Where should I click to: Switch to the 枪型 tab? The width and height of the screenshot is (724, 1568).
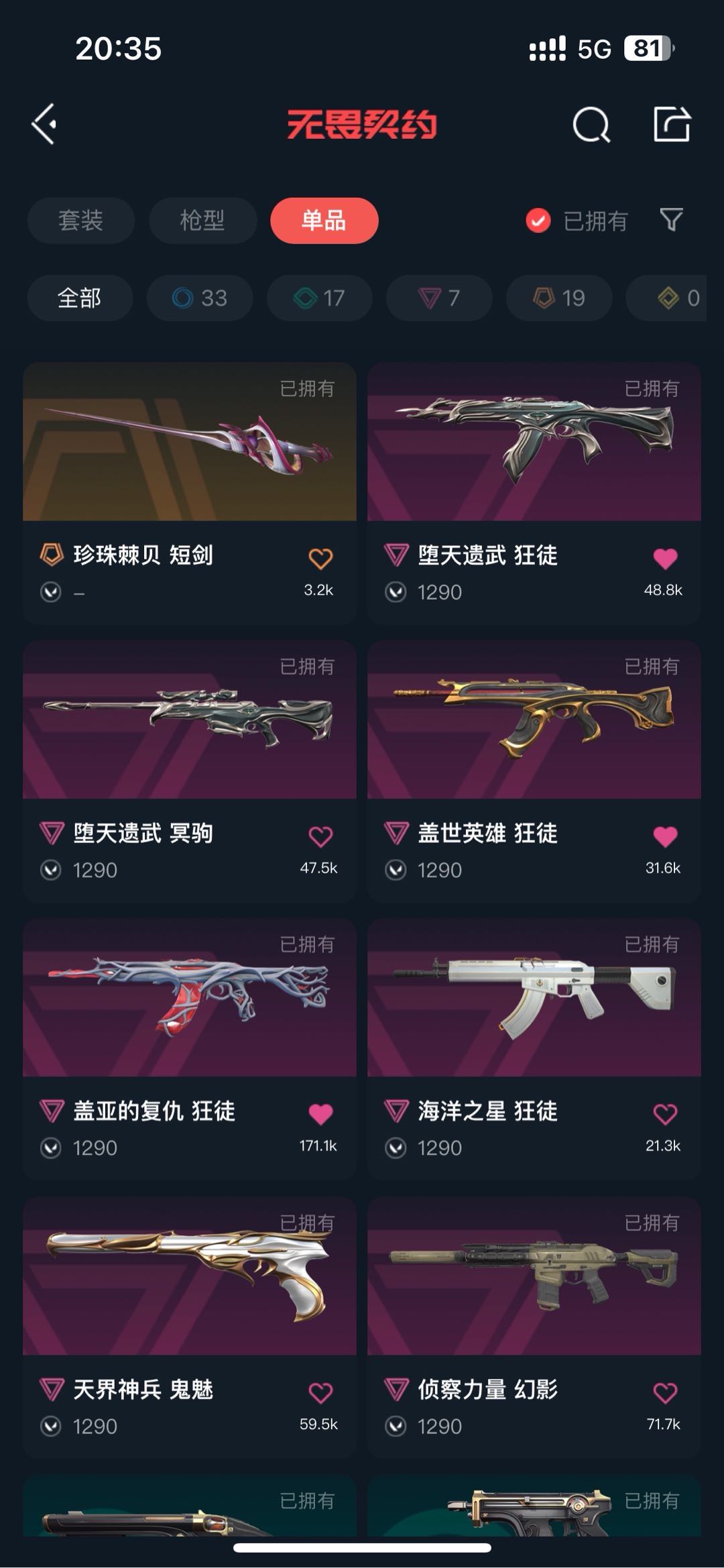click(202, 221)
